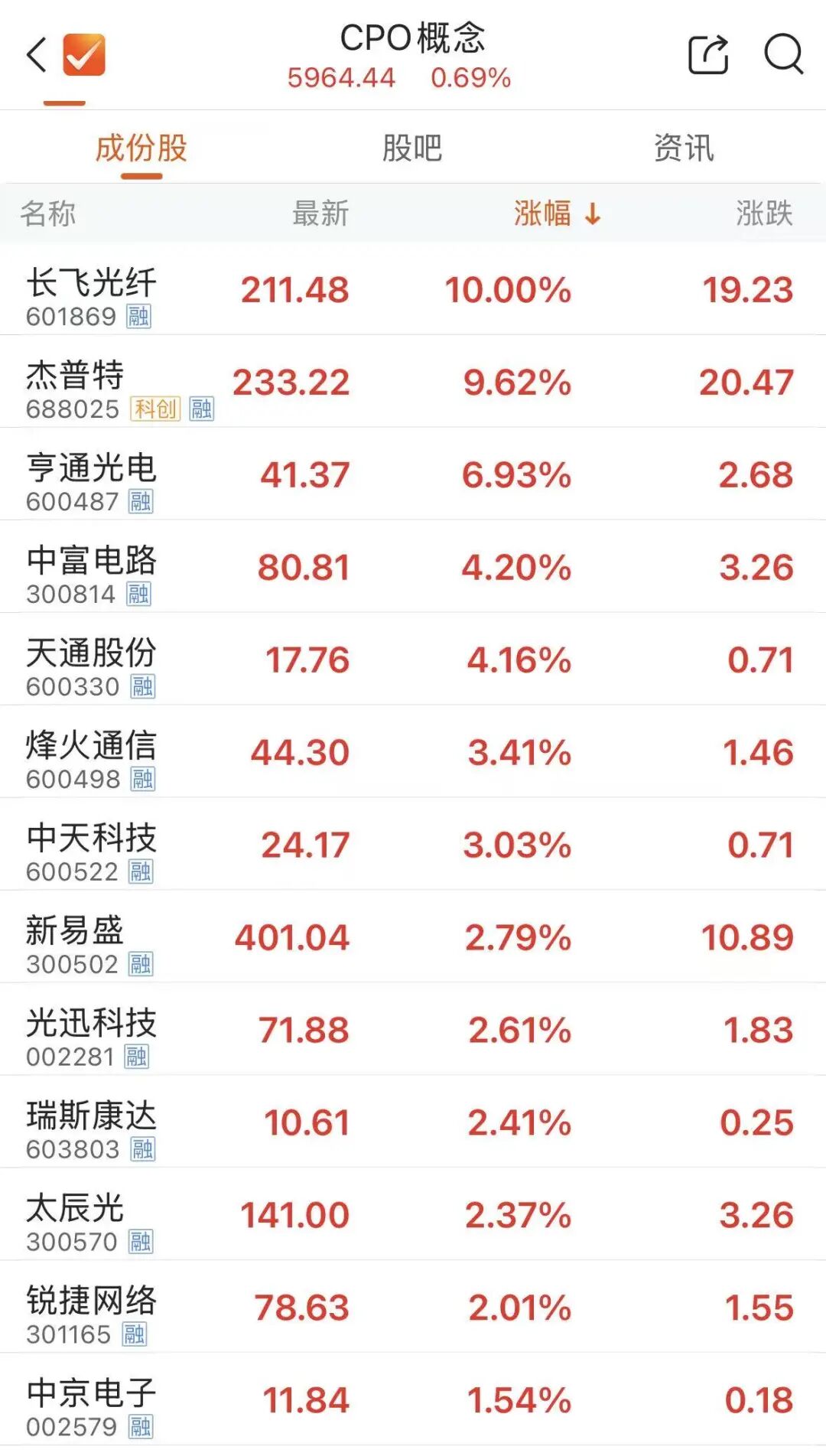Sort stocks by 最新 price column
The image size is (826, 1456).
pyautogui.click(x=320, y=213)
